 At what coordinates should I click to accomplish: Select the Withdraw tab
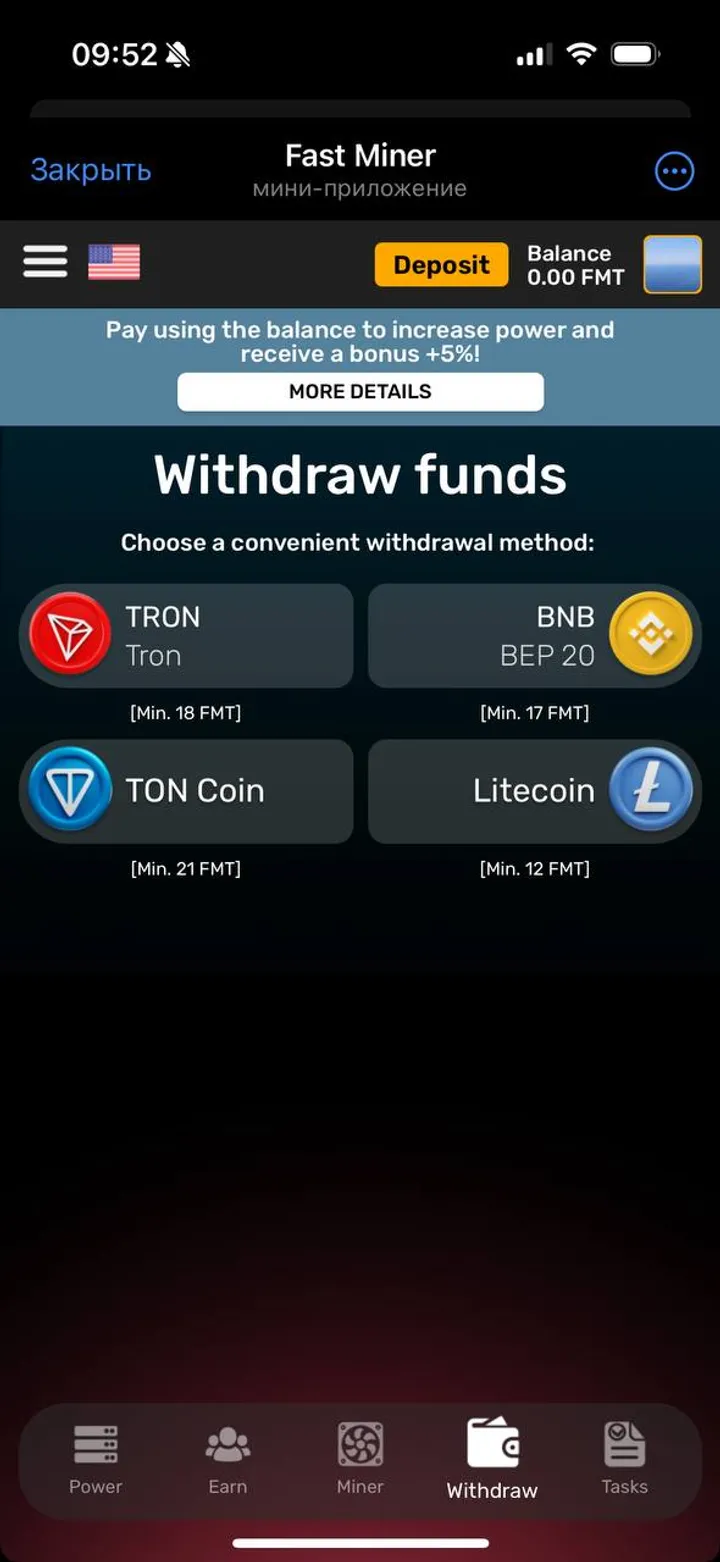[x=492, y=1460]
